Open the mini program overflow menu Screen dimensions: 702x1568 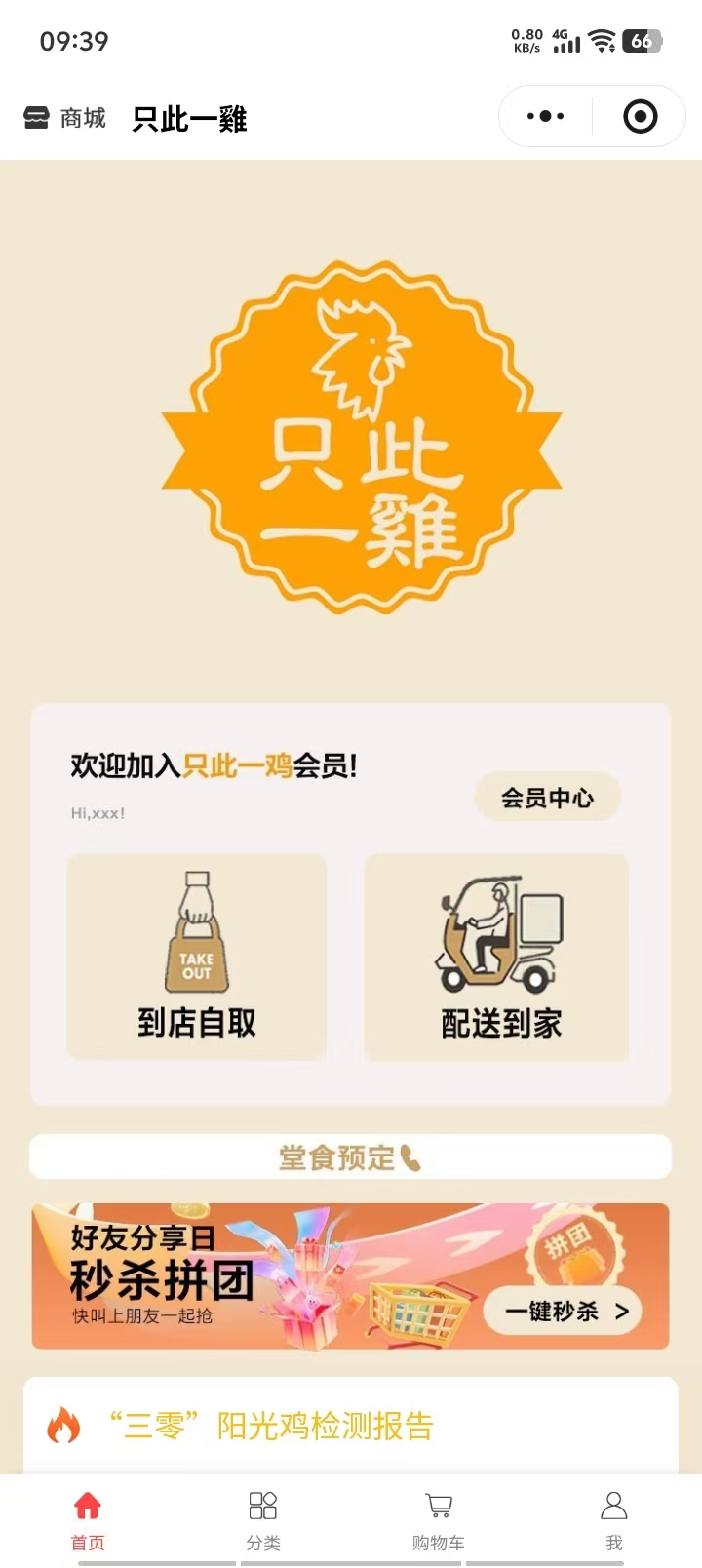pyautogui.click(x=545, y=117)
